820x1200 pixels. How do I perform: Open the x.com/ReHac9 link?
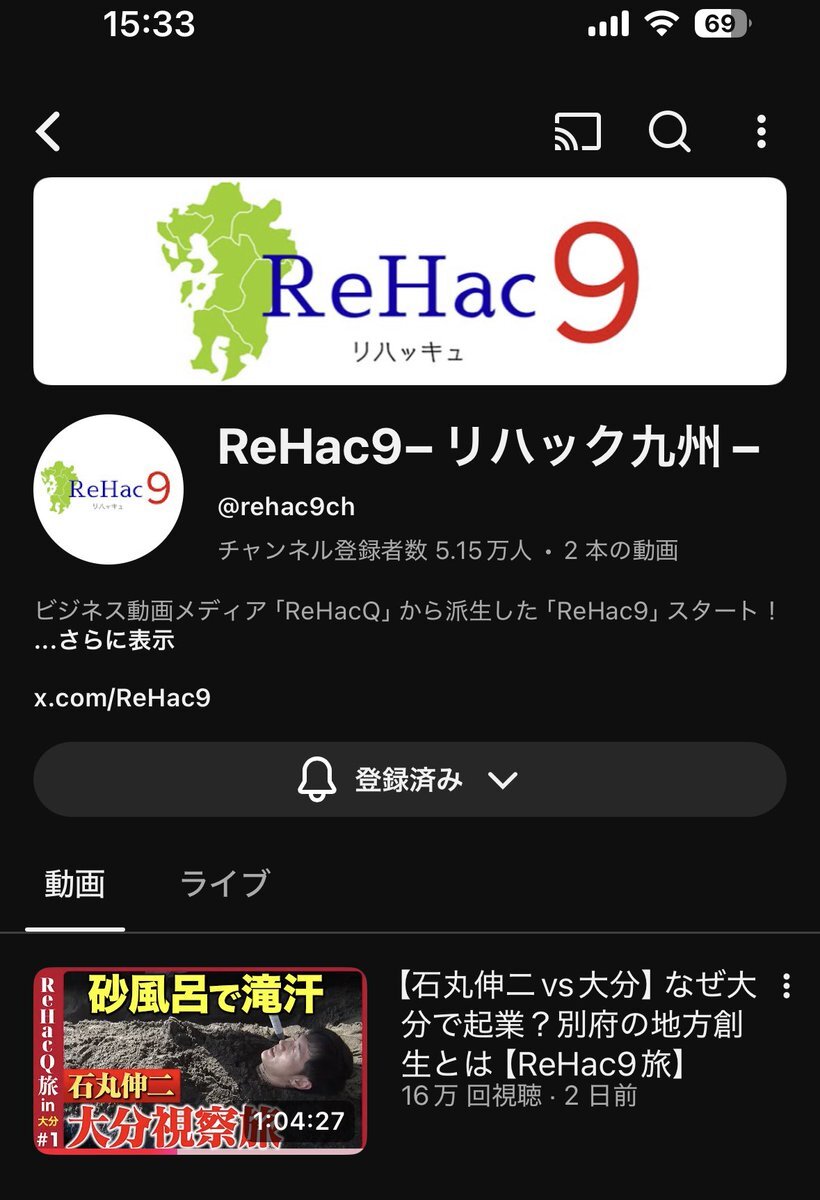(x=122, y=697)
